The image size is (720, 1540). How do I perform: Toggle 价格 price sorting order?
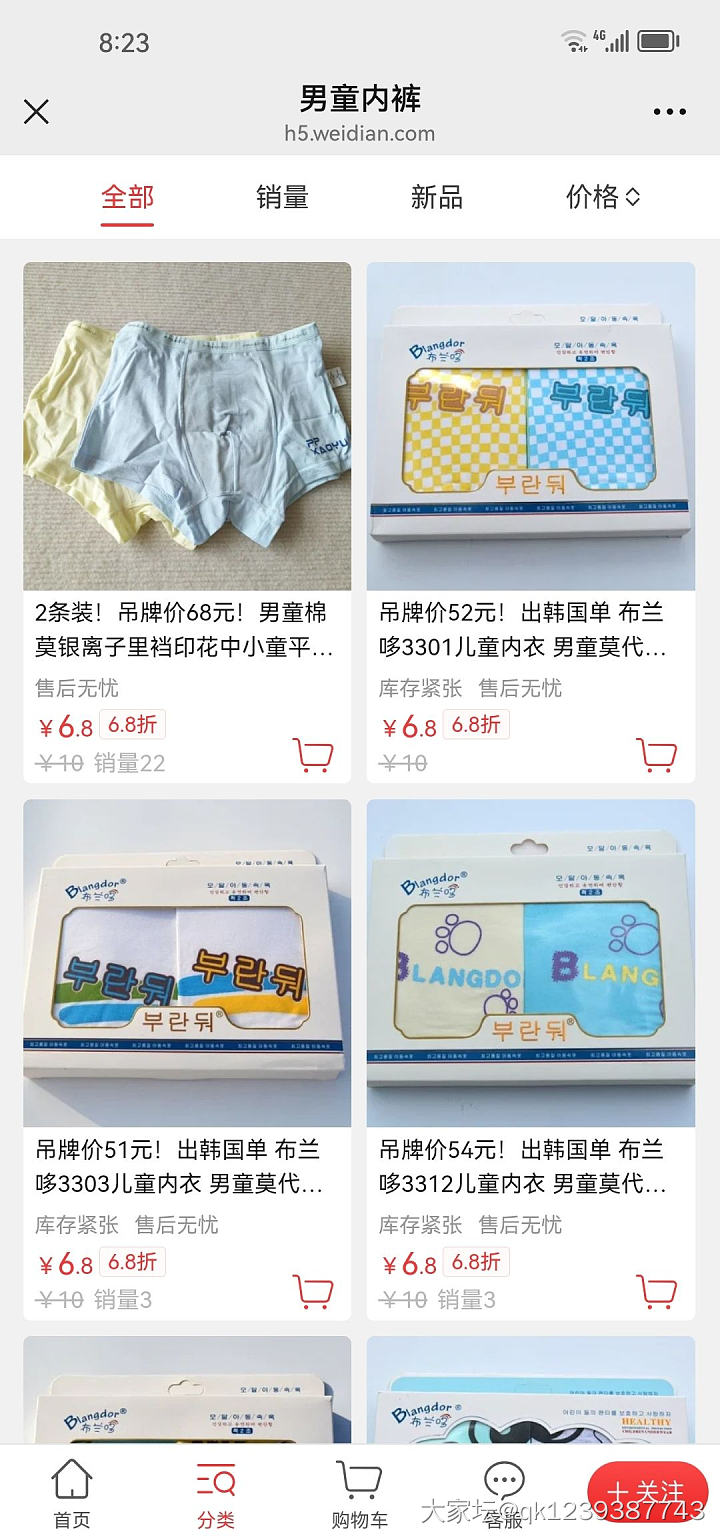[600, 198]
